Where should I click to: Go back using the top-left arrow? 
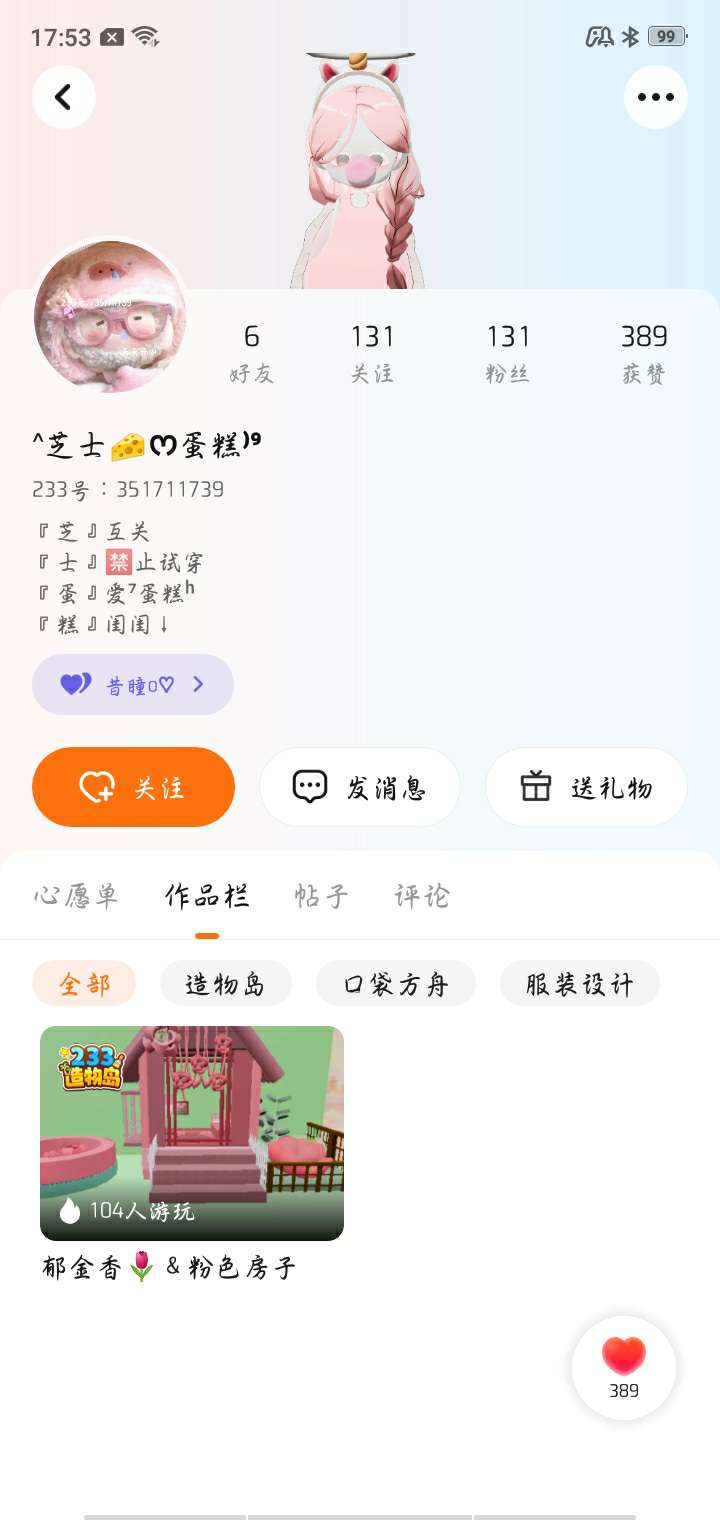pos(64,97)
